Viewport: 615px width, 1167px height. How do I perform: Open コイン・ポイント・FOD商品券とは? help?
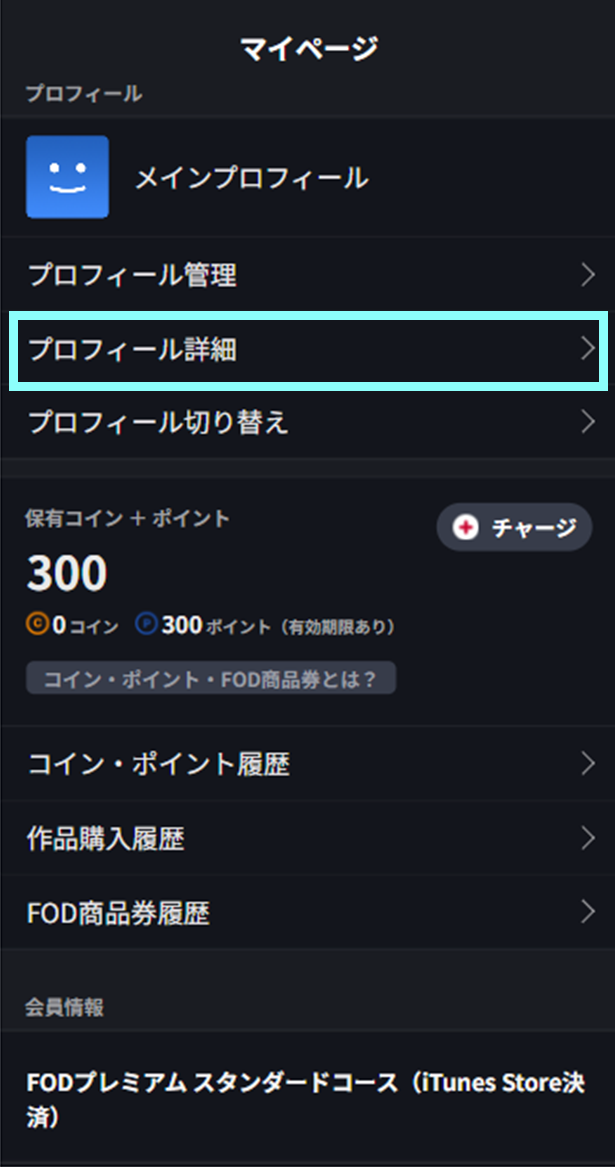click(x=211, y=680)
